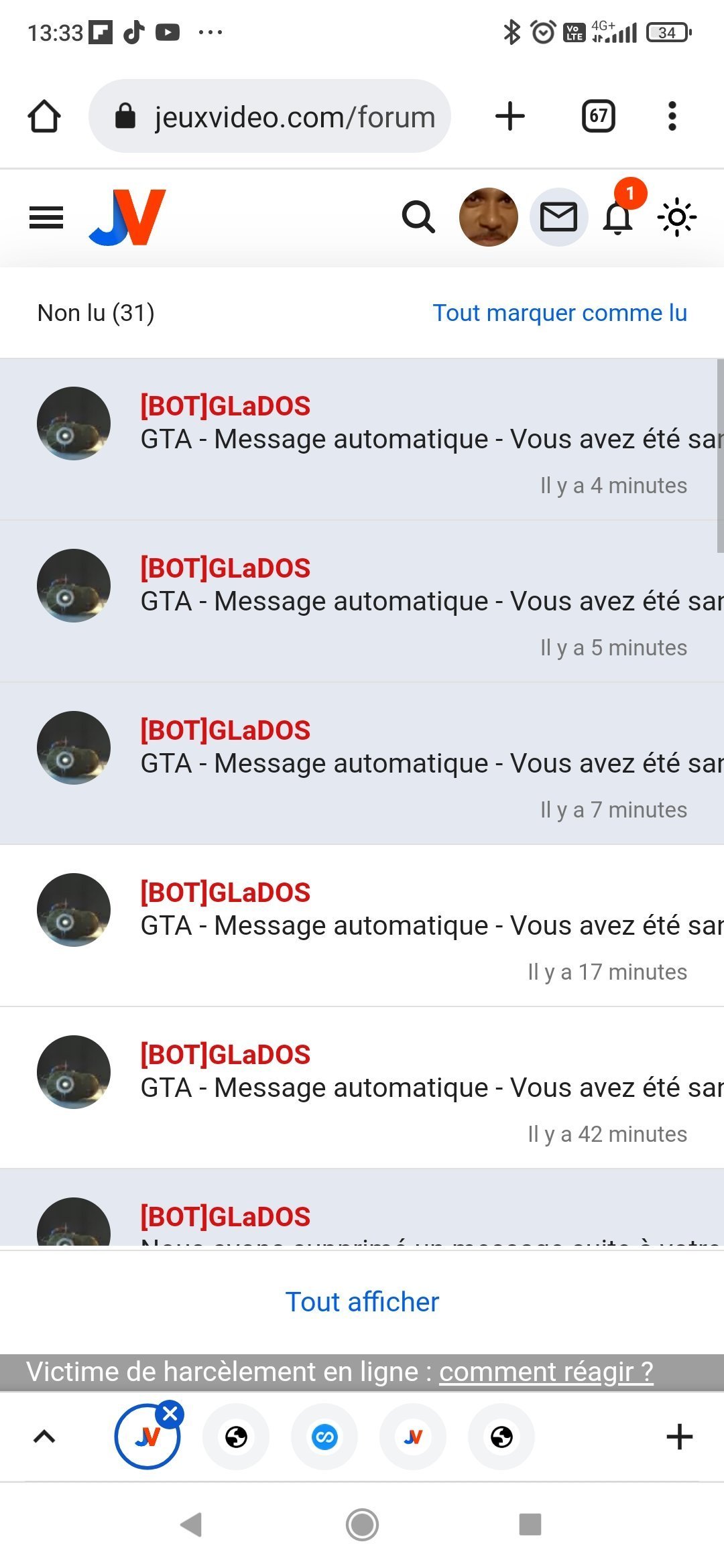
Task: Open the site search magnifier
Action: click(418, 217)
